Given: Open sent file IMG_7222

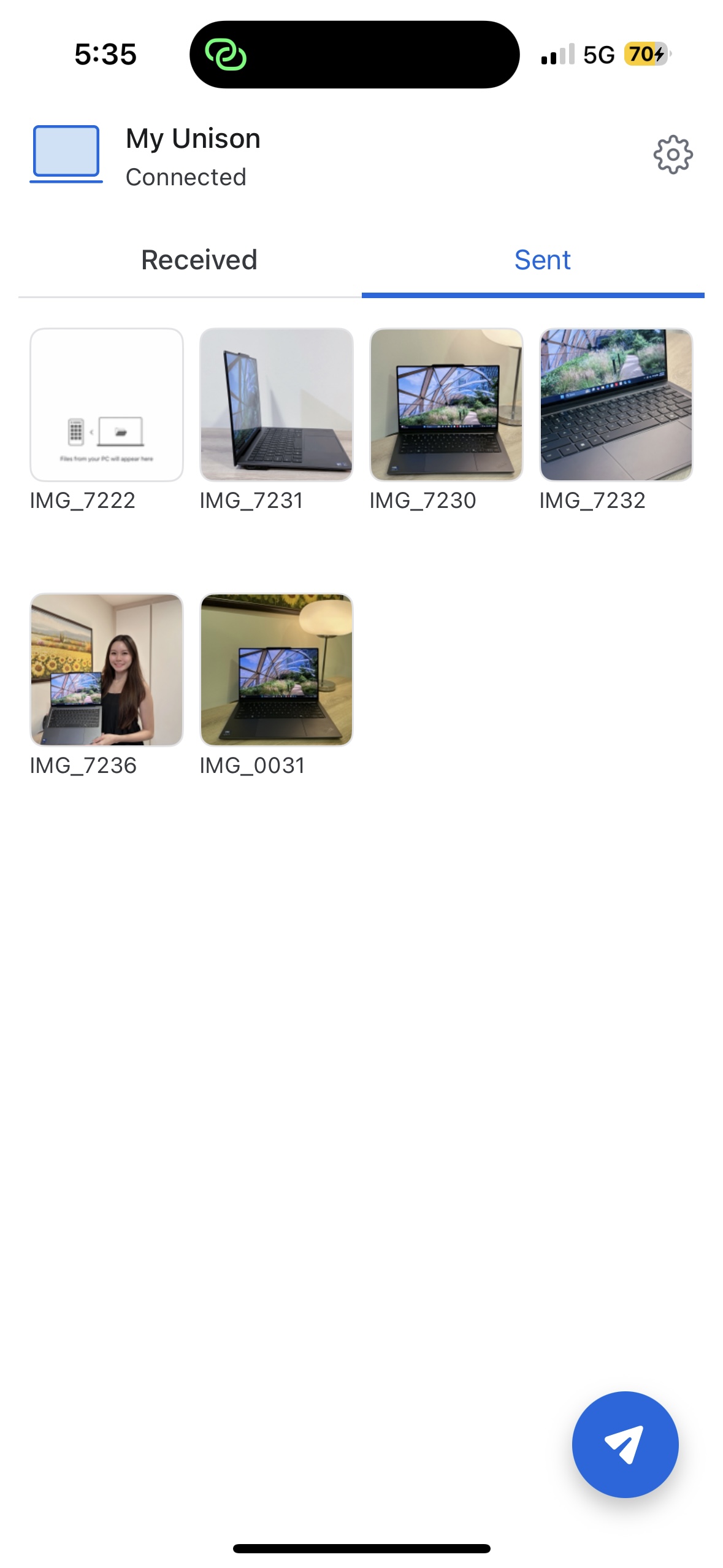Looking at the screenshot, I should tap(107, 405).
